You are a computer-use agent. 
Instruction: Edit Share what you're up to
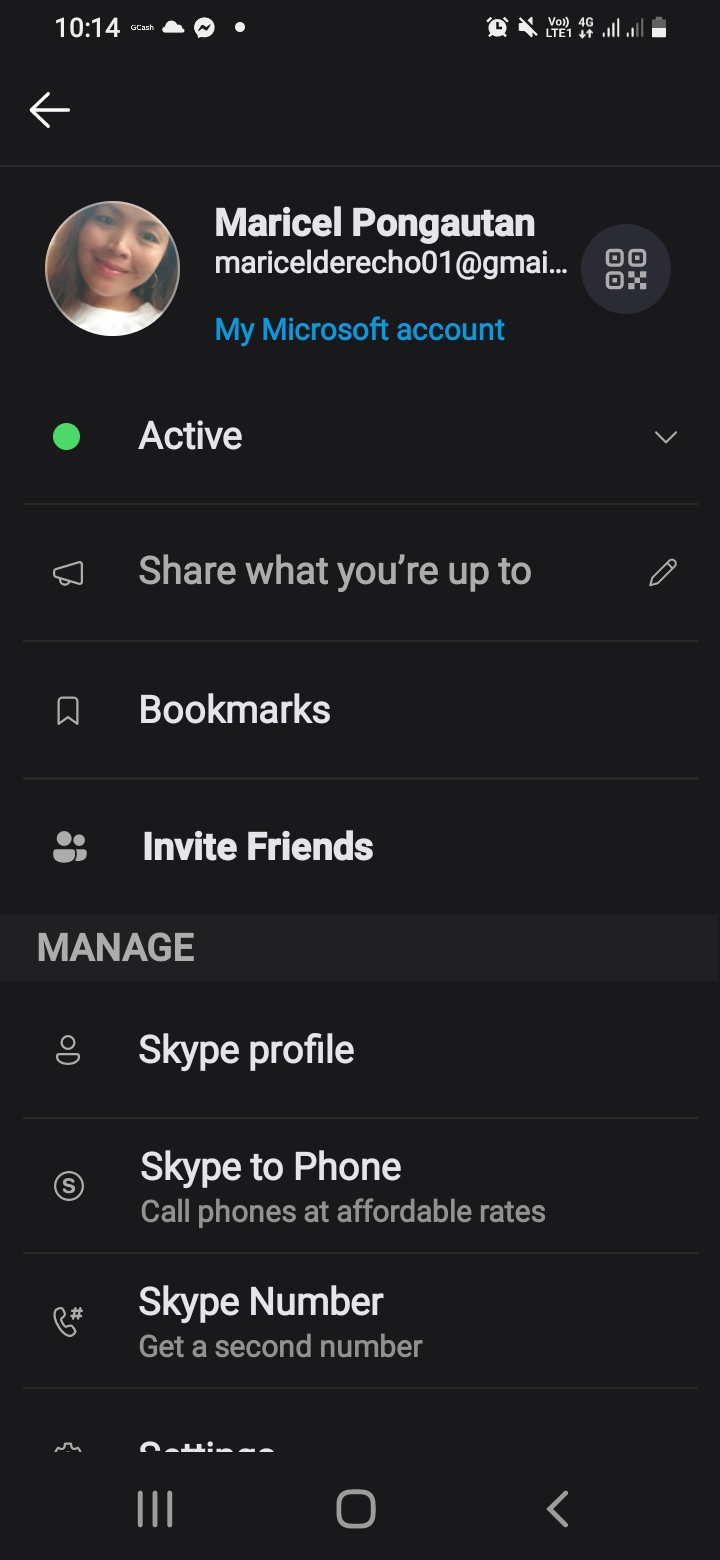[360, 572]
